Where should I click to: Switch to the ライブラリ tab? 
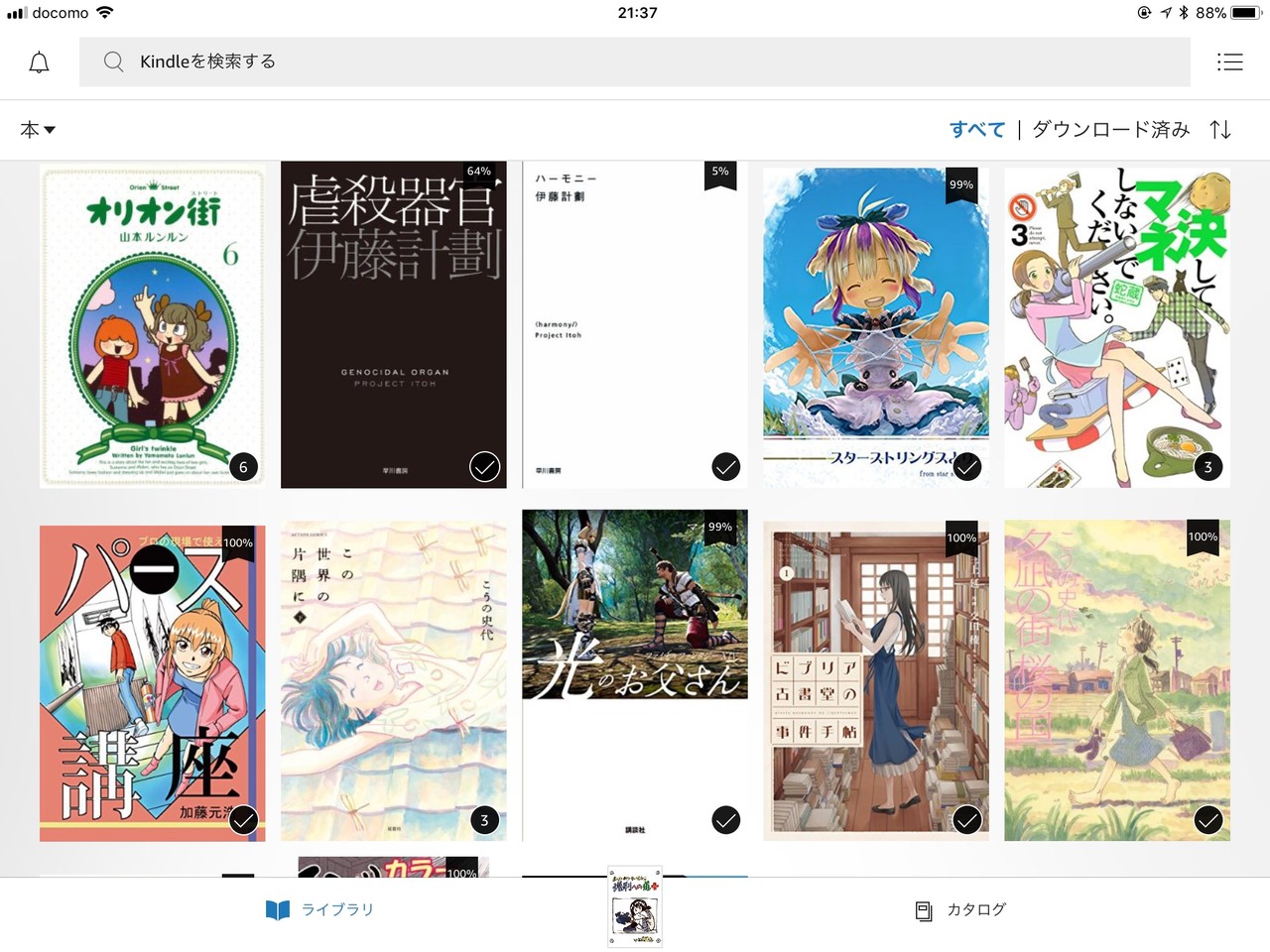click(319, 909)
